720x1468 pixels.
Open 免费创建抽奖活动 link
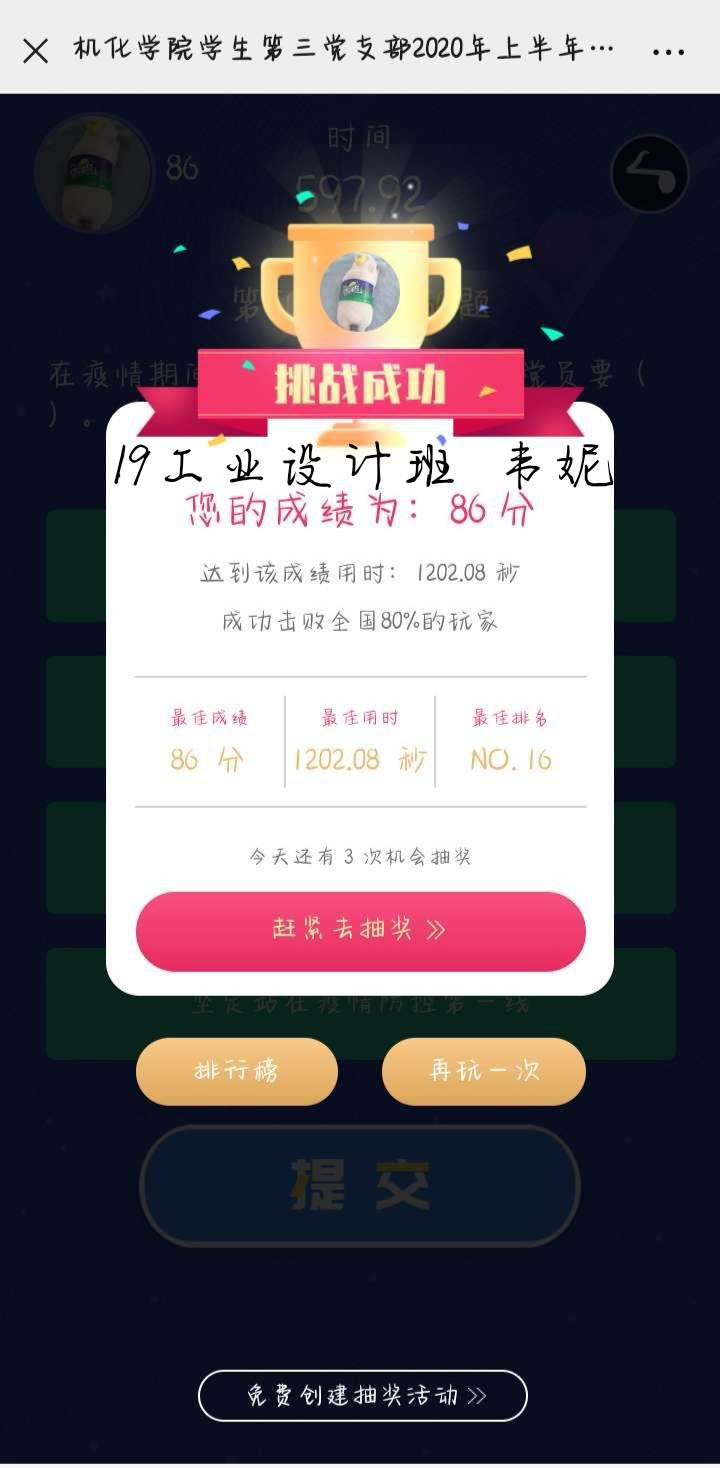coord(362,1395)
